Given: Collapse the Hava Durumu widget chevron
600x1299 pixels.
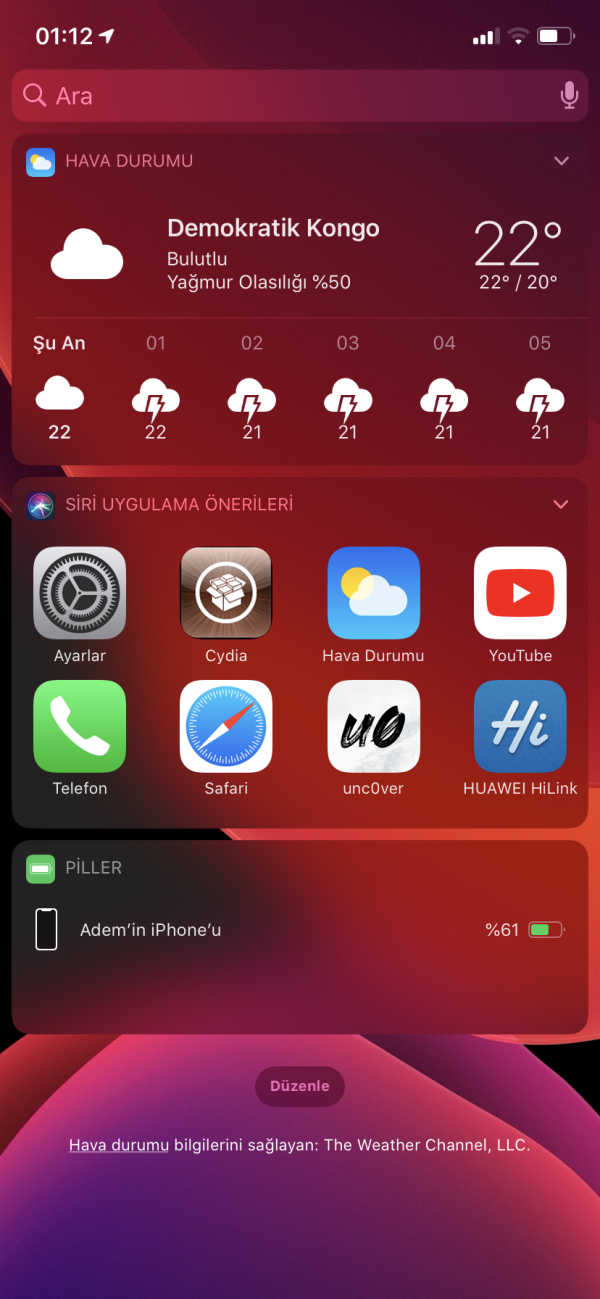Looking at the screenshot, I should pyautogui.click(x=561, y=161).
